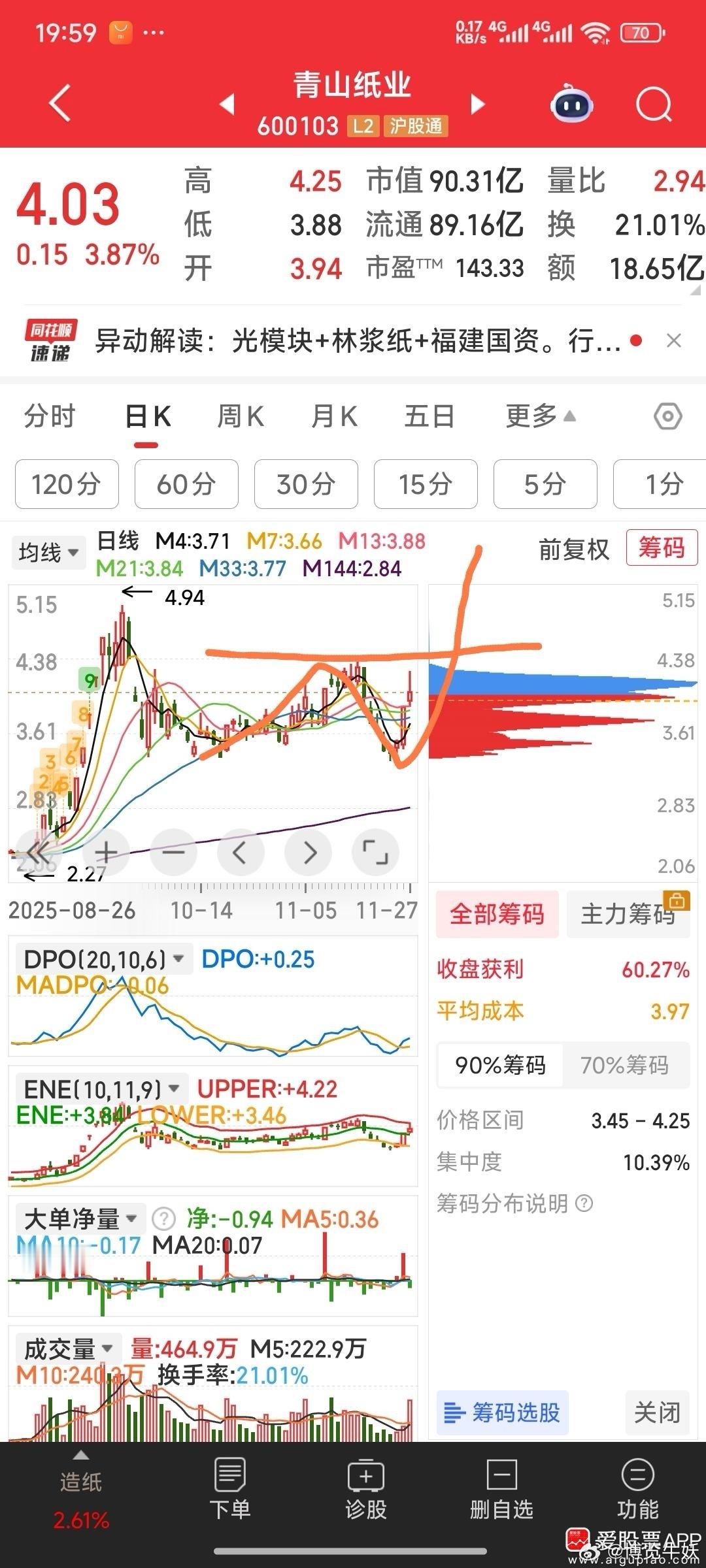Dismiss the 异动解读 news banner
Viewport: 706px width, 1568px height.
pos(673,340)
